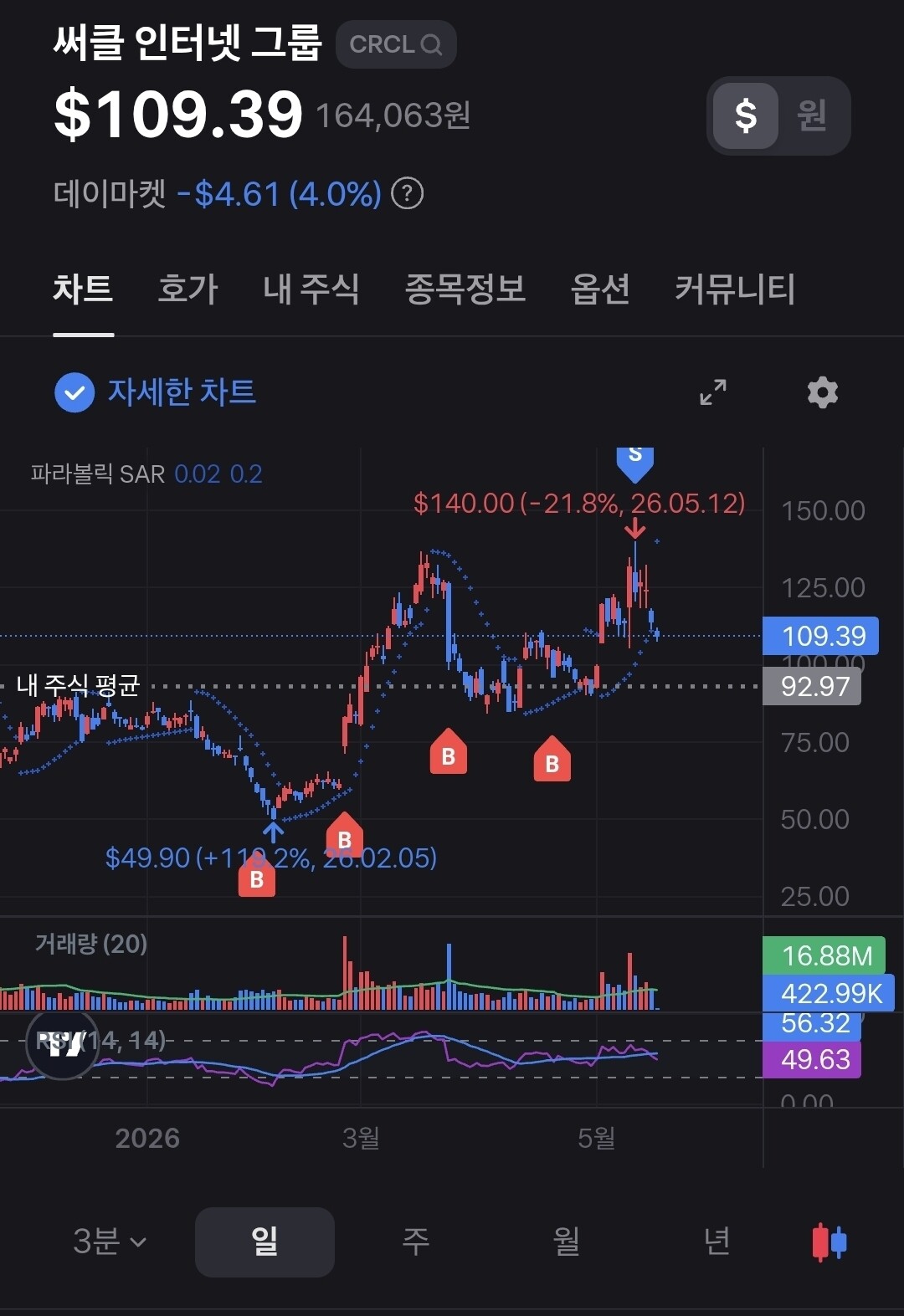Select the 년 yearly timeframe
This screenshot has height=1316, width=904.
point(717,1242)
